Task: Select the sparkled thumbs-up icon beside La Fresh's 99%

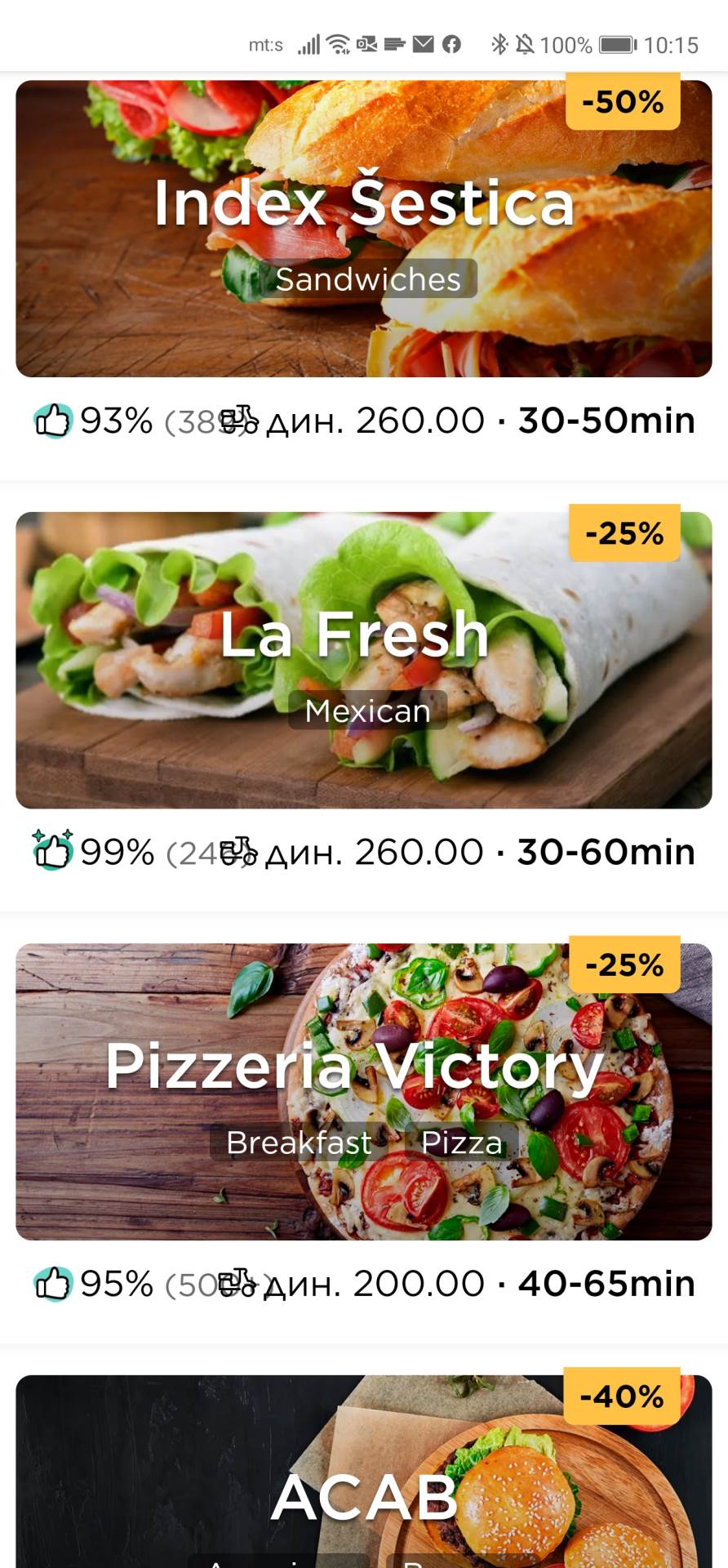Action: click(54, 851)
